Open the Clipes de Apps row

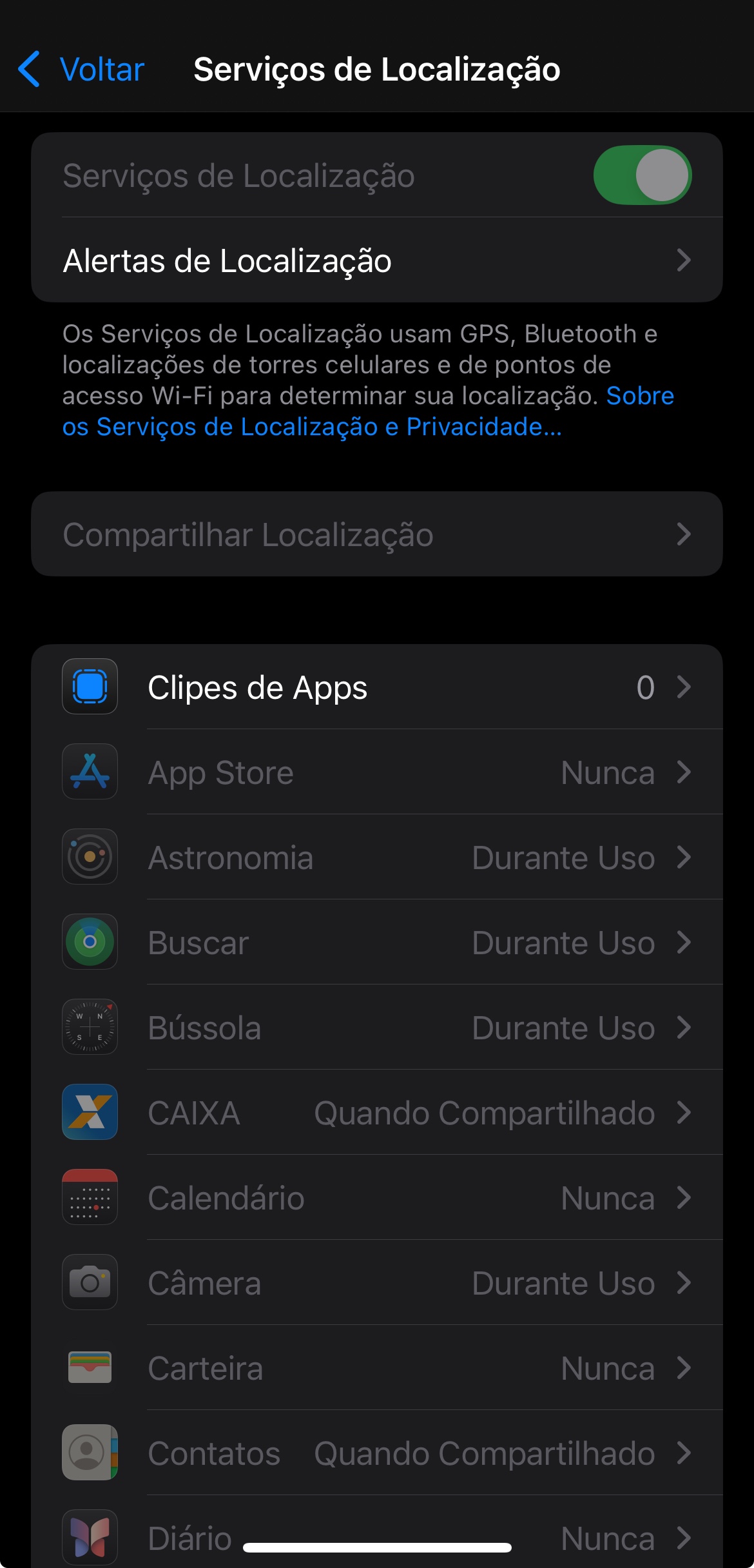376,687
